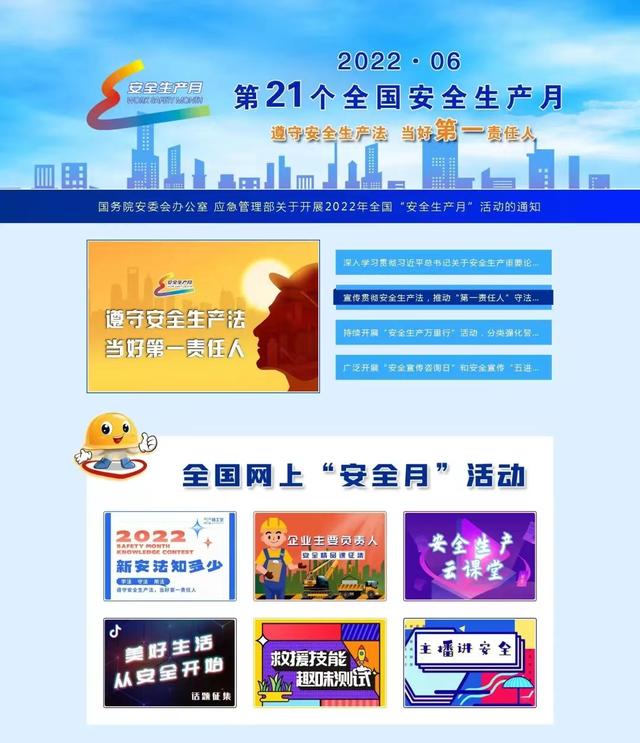
Task: Open the 新安法知多少 contest tile
Action: point(170,555)
